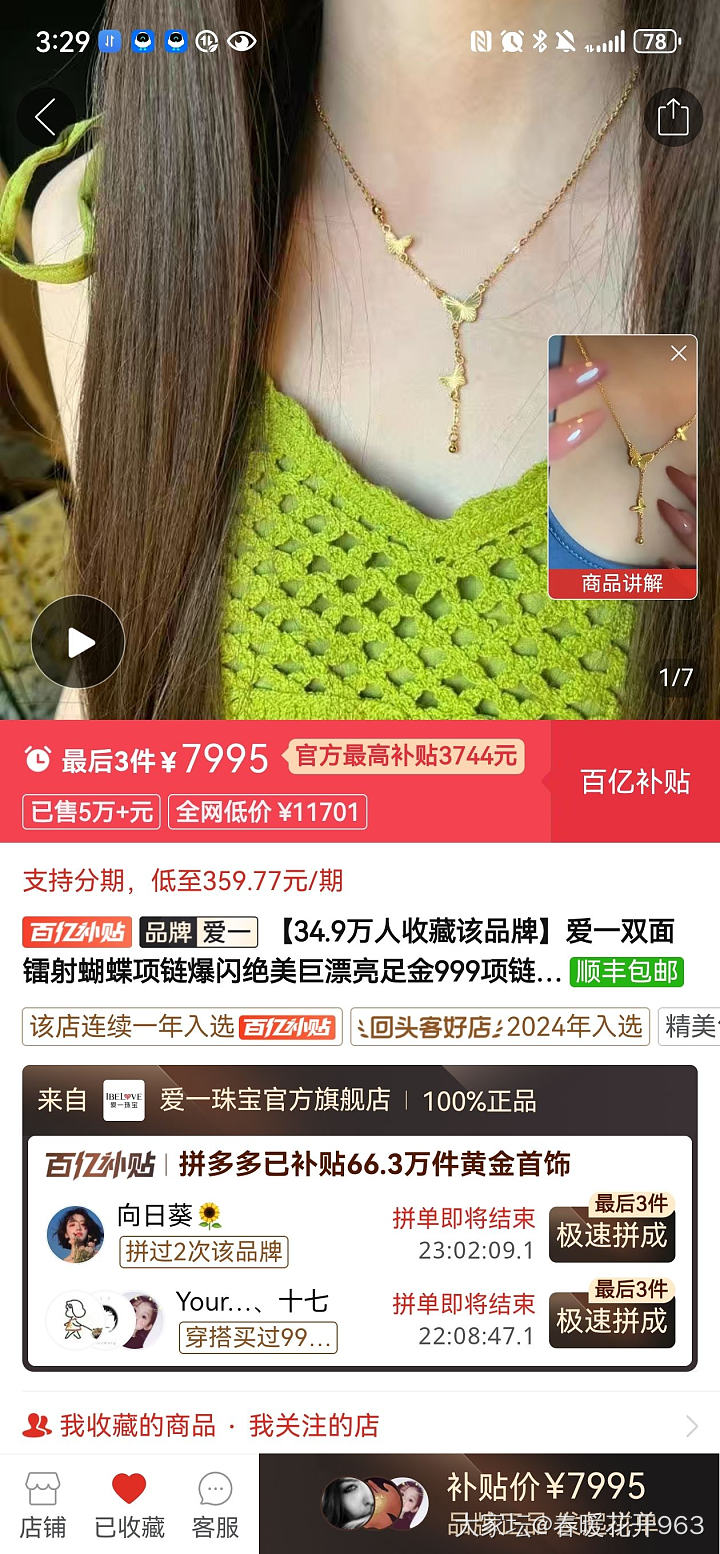Share this necklace product
720x1554 pixels.
click(x=673, y=117)
